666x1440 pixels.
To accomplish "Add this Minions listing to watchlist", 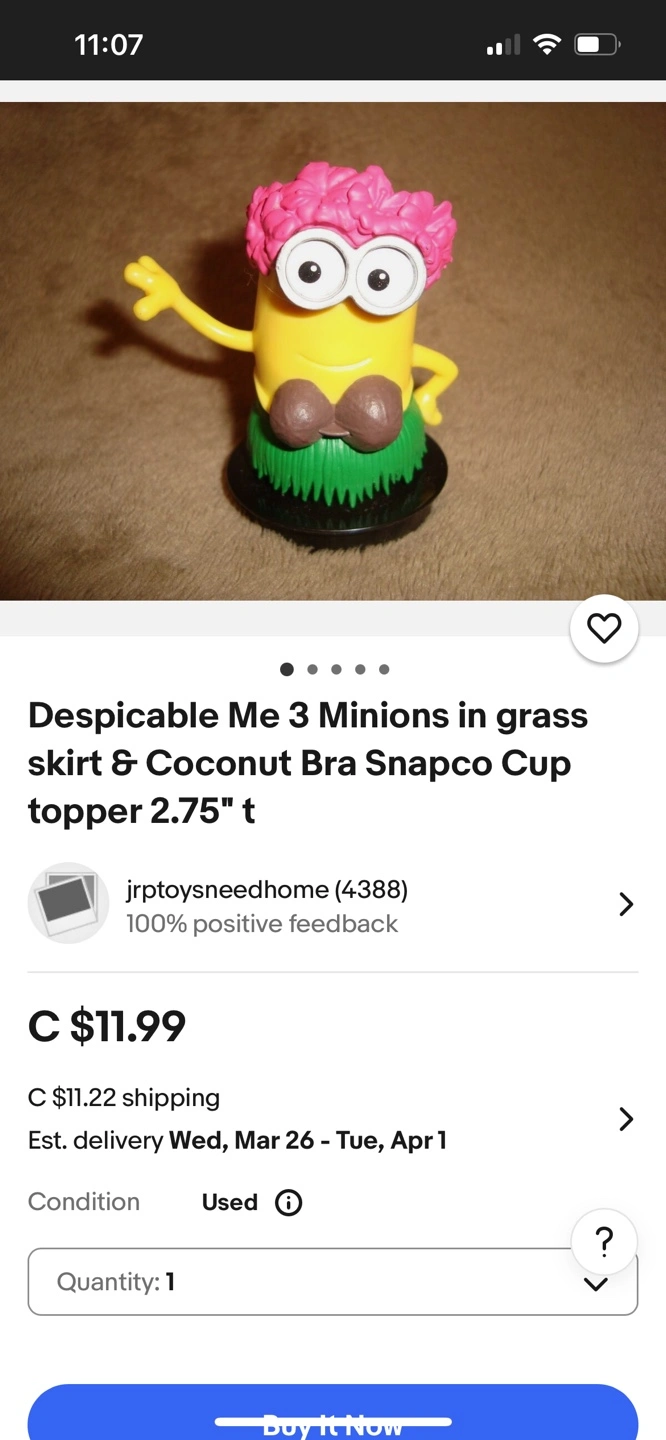I will pos(603,628).
